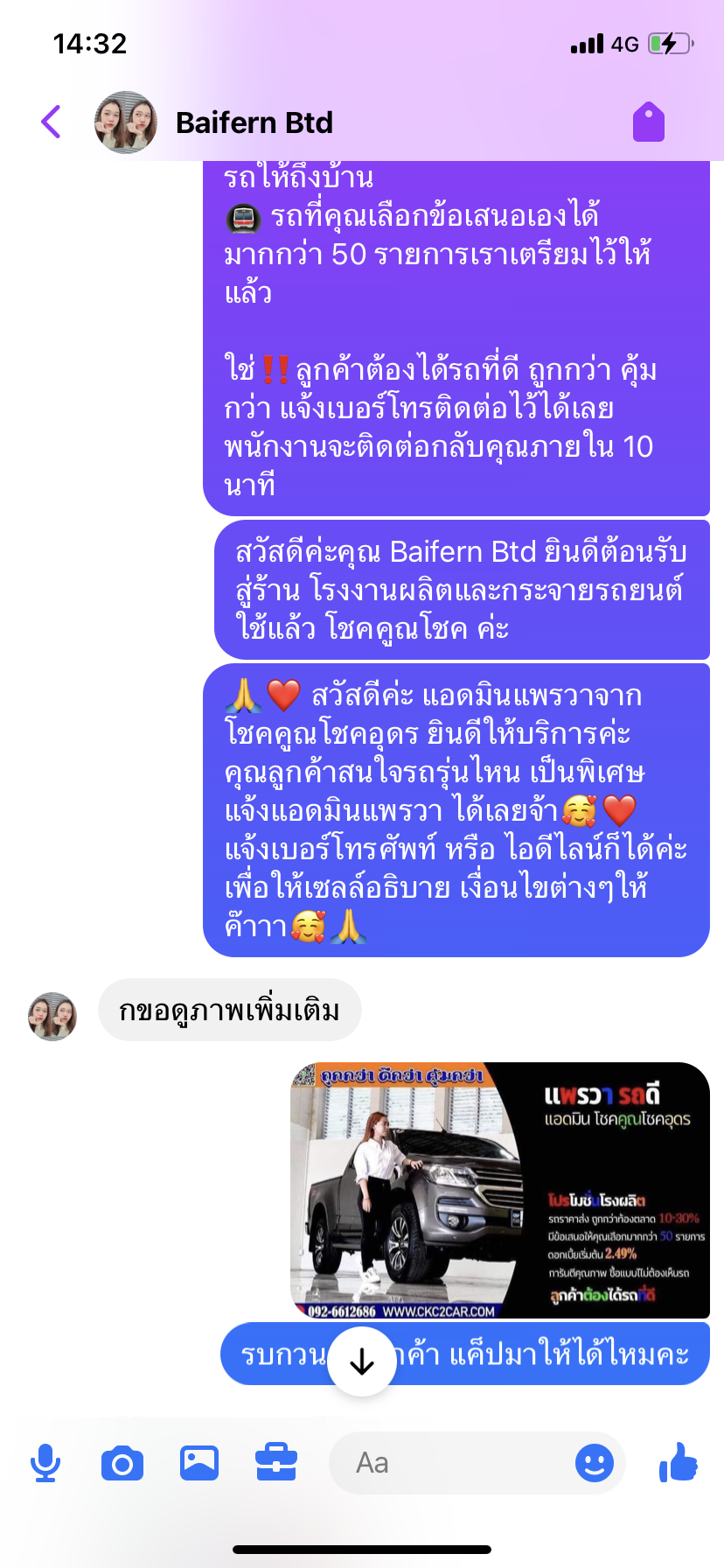Screen dimensions: 724x1568
Task: Open the photo gallery picker
Action: [x=199, y=1463]
